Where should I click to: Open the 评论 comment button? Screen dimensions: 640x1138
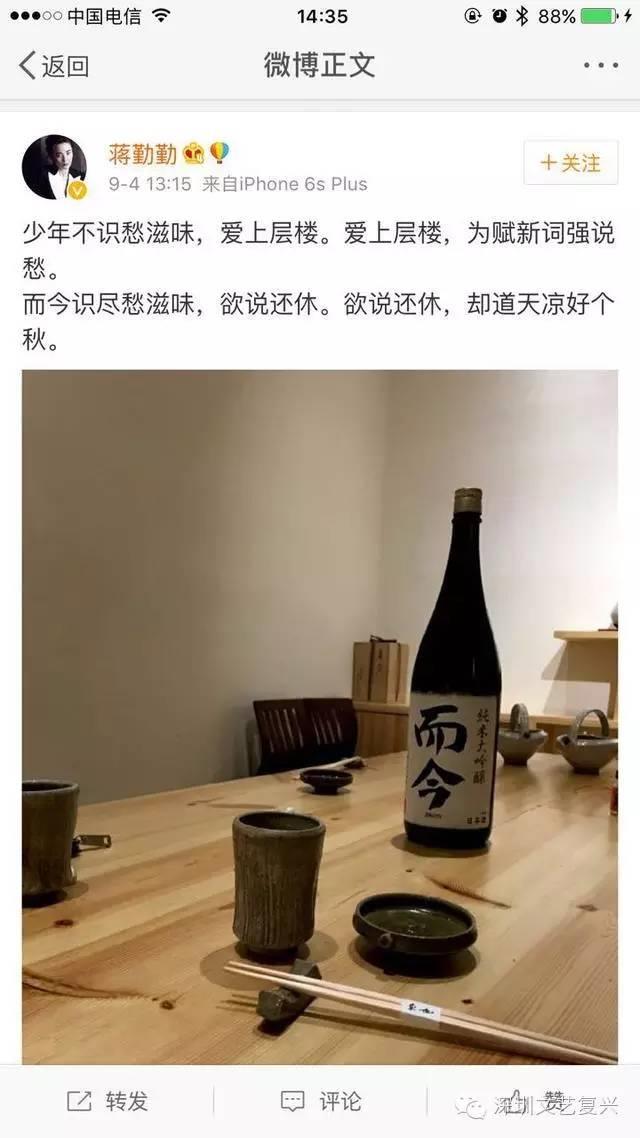pyautogui.click(x=321, y=1101)
